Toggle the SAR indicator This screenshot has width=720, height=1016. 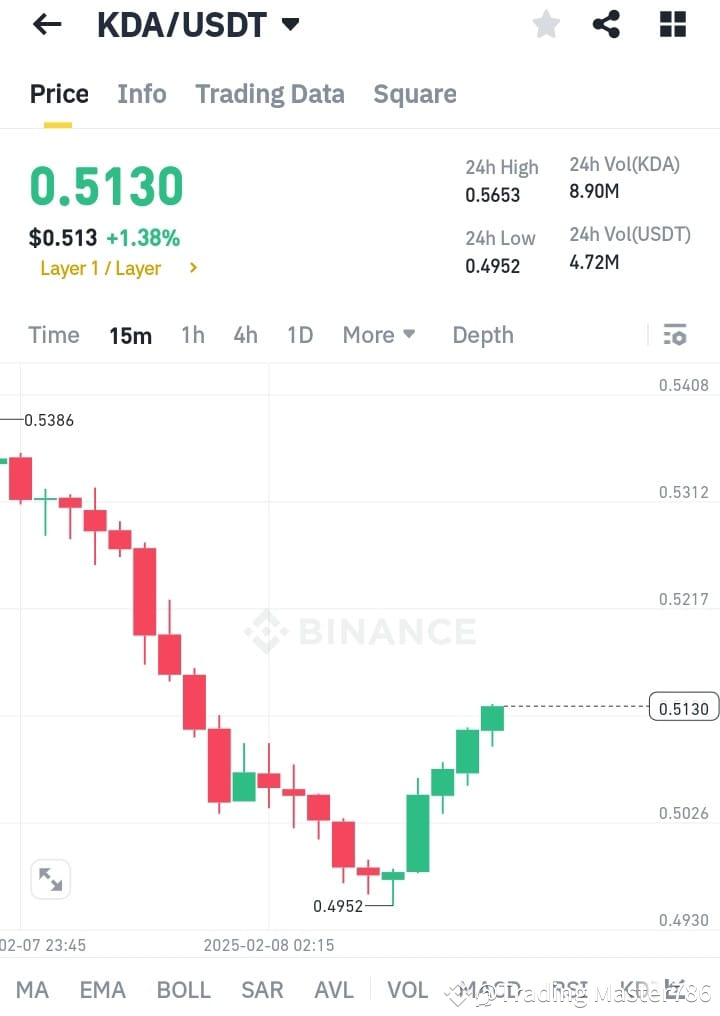click(261, 990)
